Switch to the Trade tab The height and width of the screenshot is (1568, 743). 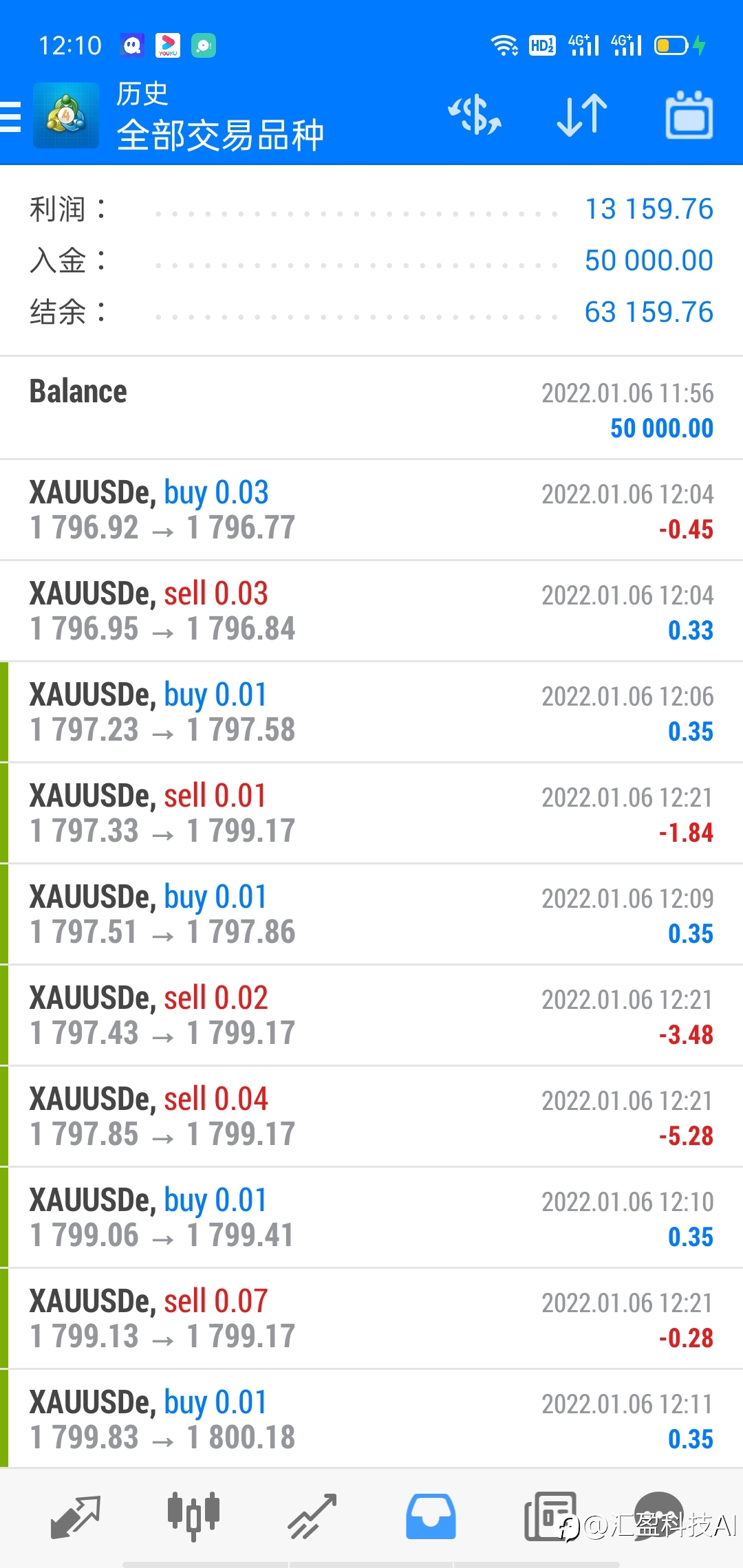click(312, 1516)
